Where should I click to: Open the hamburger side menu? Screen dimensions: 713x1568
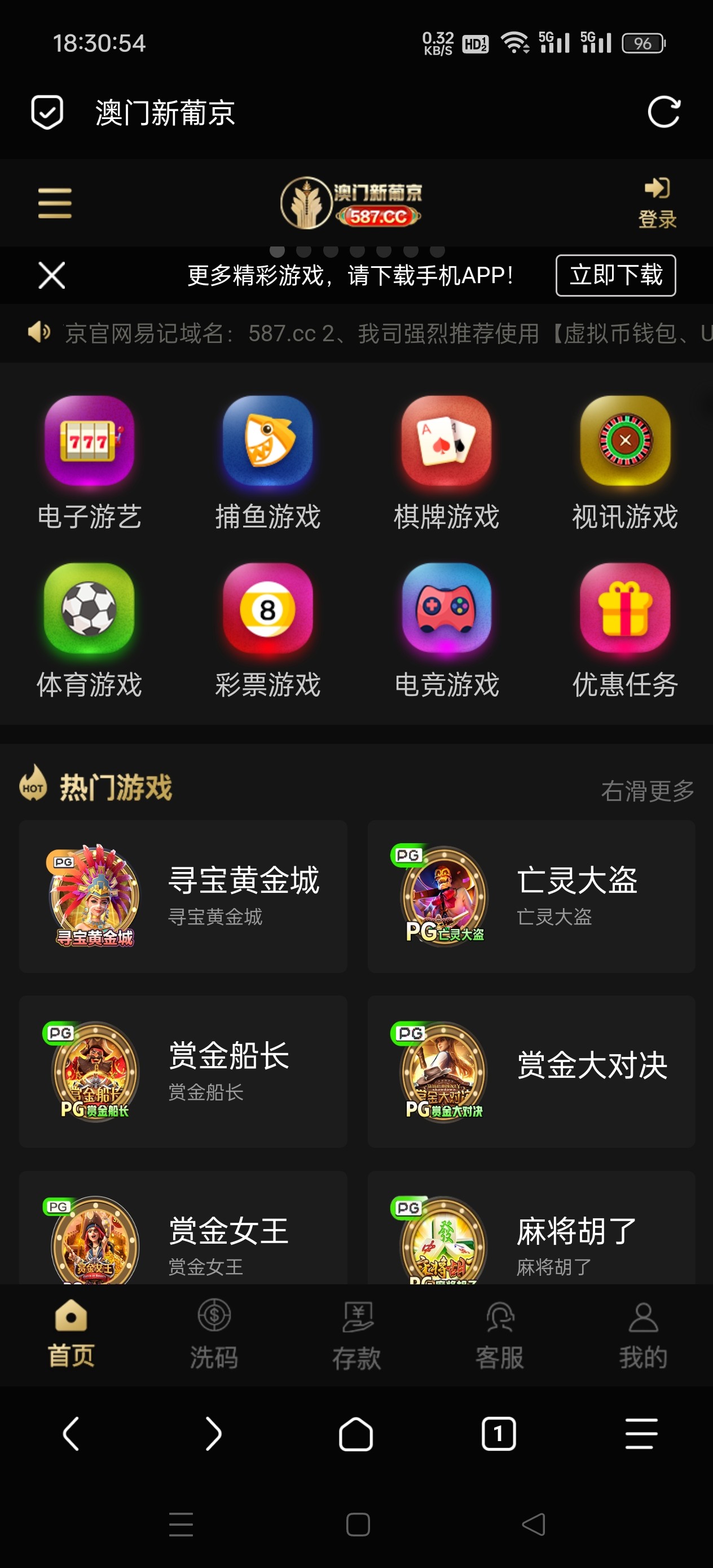(x=54, y=203)
